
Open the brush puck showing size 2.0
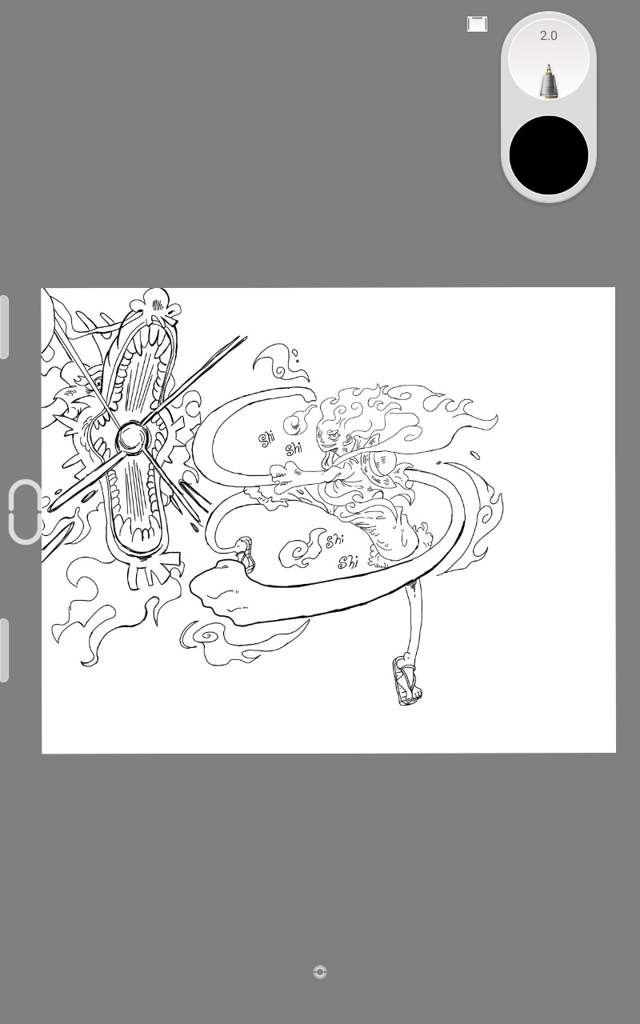pos(548,62)
